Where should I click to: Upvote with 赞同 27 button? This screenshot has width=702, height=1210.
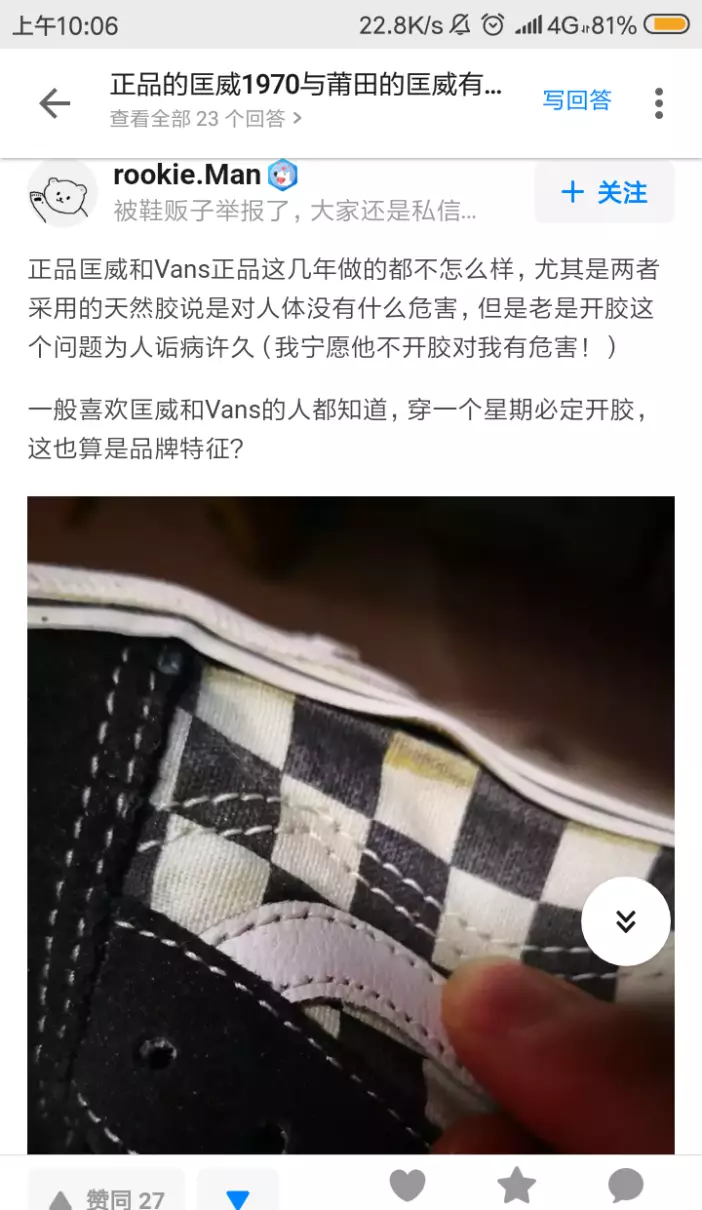106,1195
